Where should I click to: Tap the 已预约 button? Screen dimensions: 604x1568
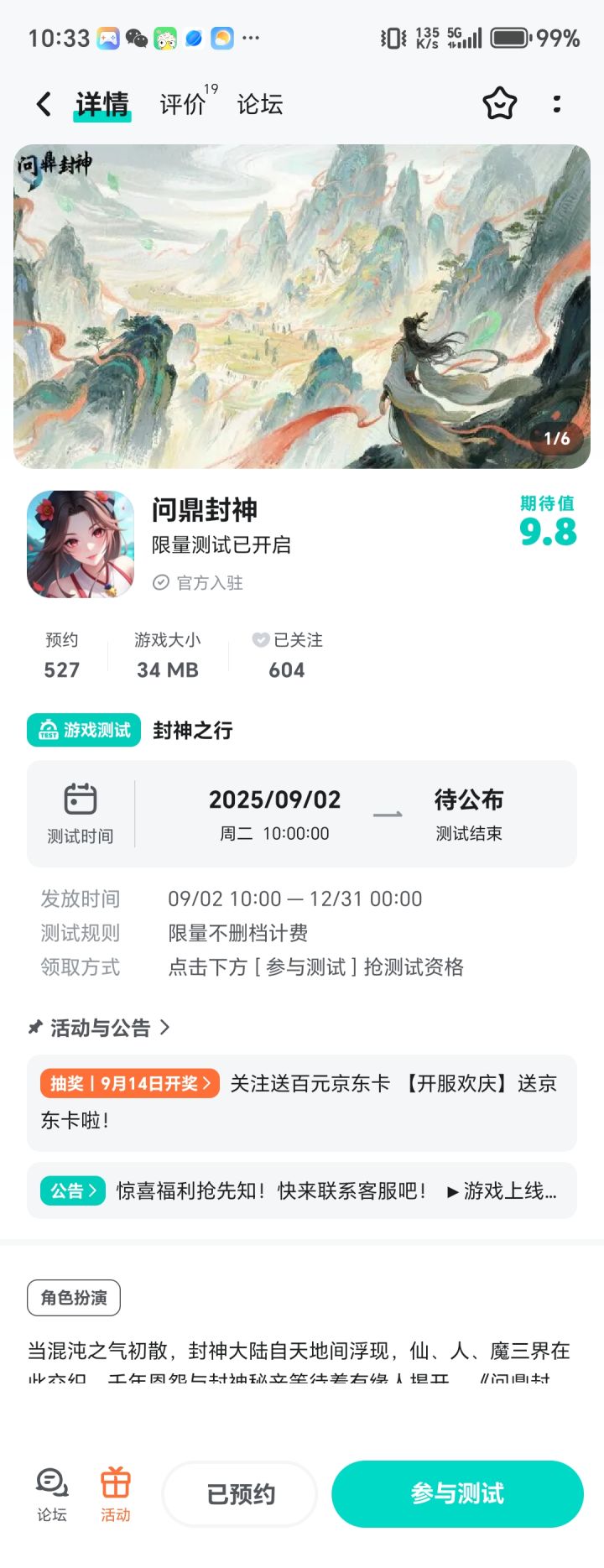[241, 1494]
